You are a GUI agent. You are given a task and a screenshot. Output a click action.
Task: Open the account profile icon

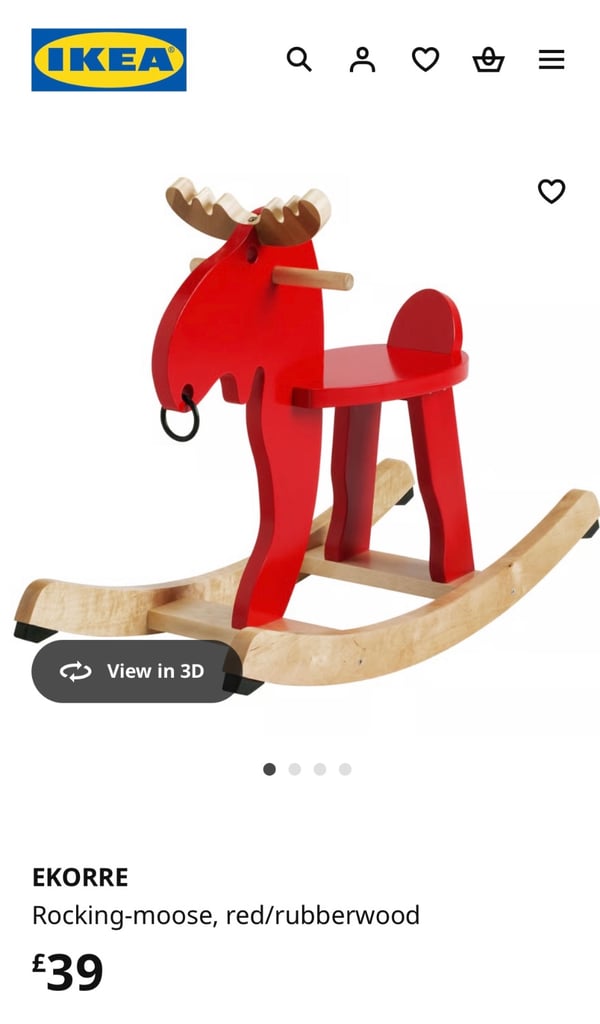362,59
